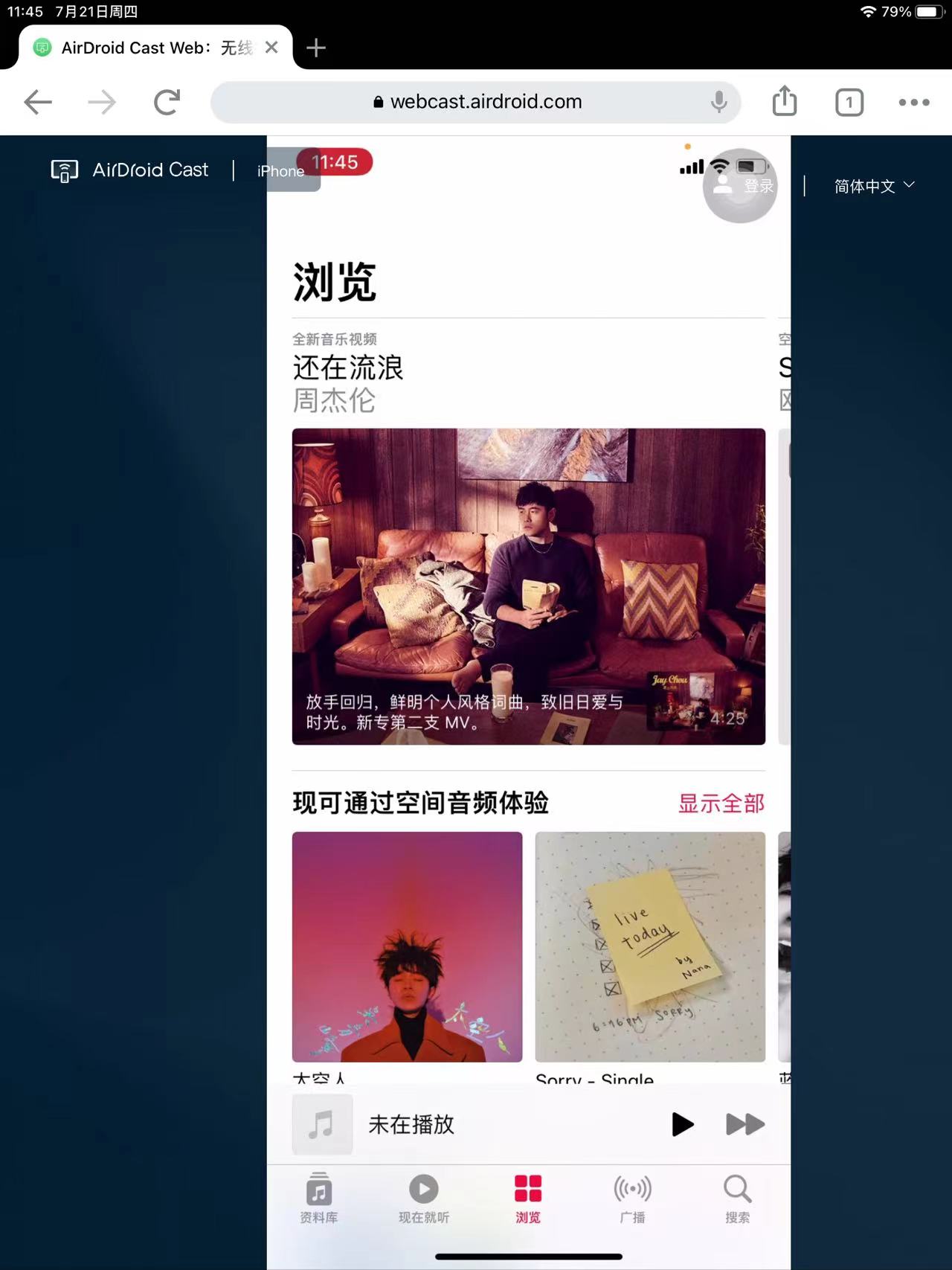The image size is (952, 1270).
Task: Open the 太空人 album cover
Action: click(x=407, y=946)
